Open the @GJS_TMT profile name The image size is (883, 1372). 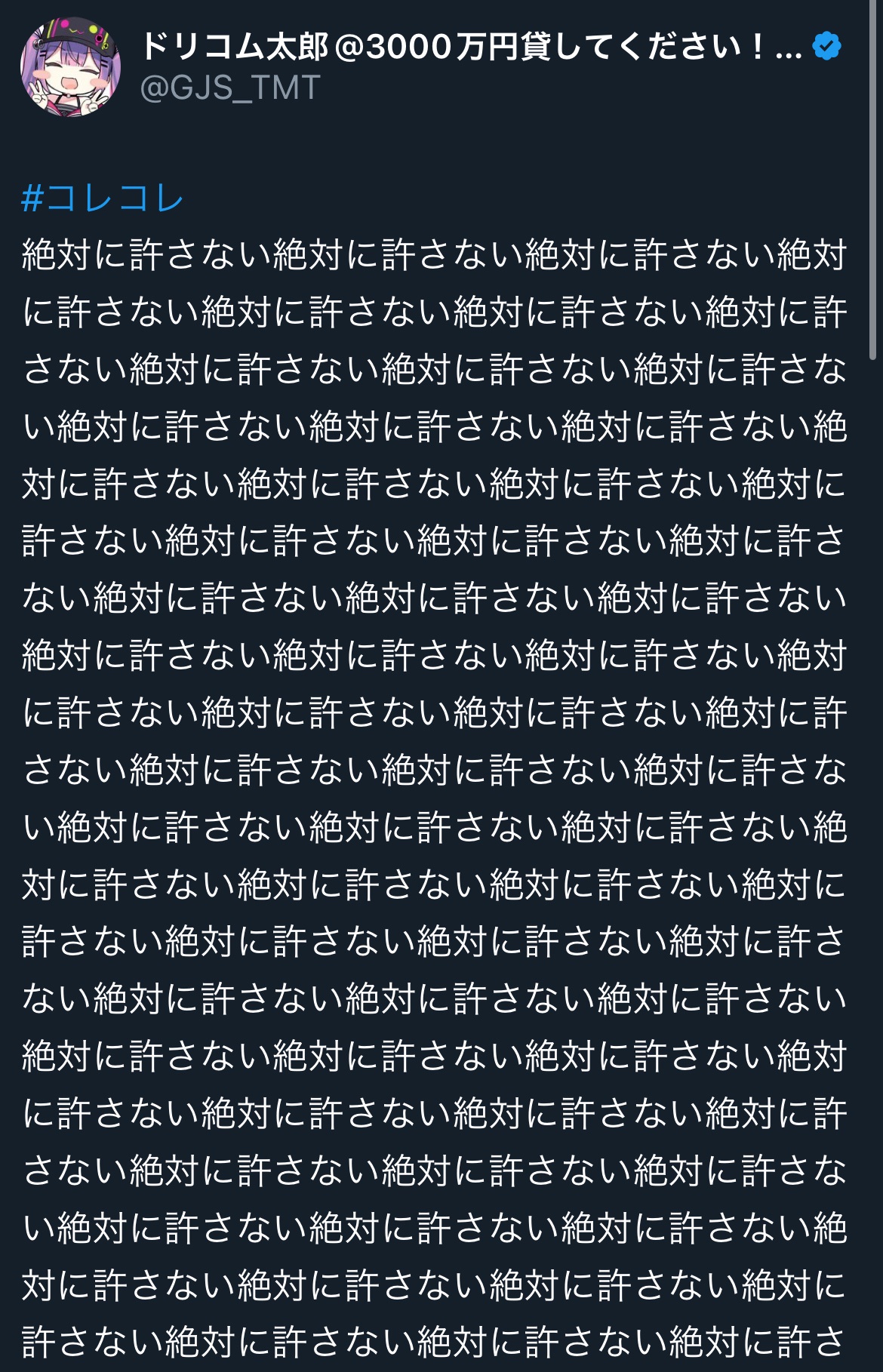(230, 88)
